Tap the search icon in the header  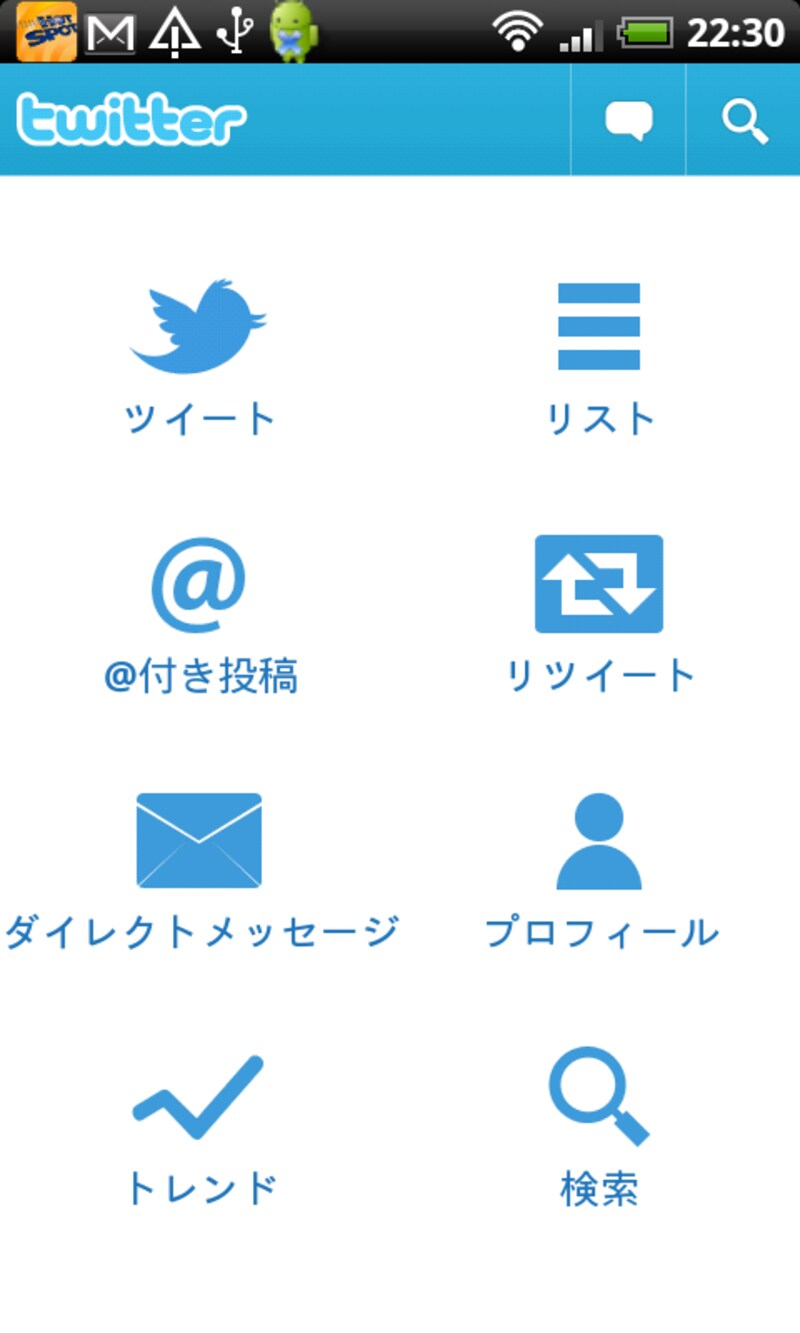[x=745, y=120]
